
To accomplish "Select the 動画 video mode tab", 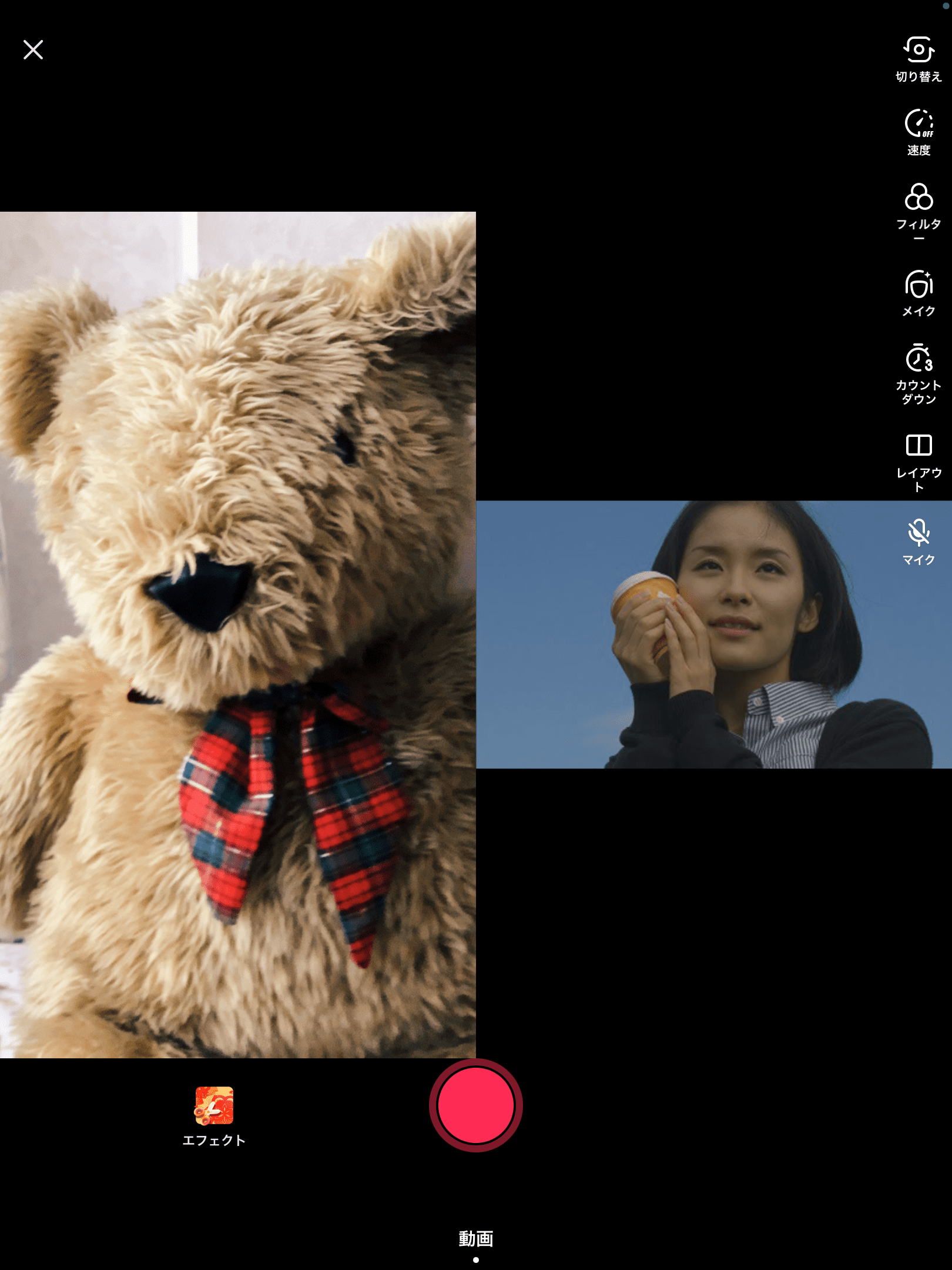I will pos(475,1239).
